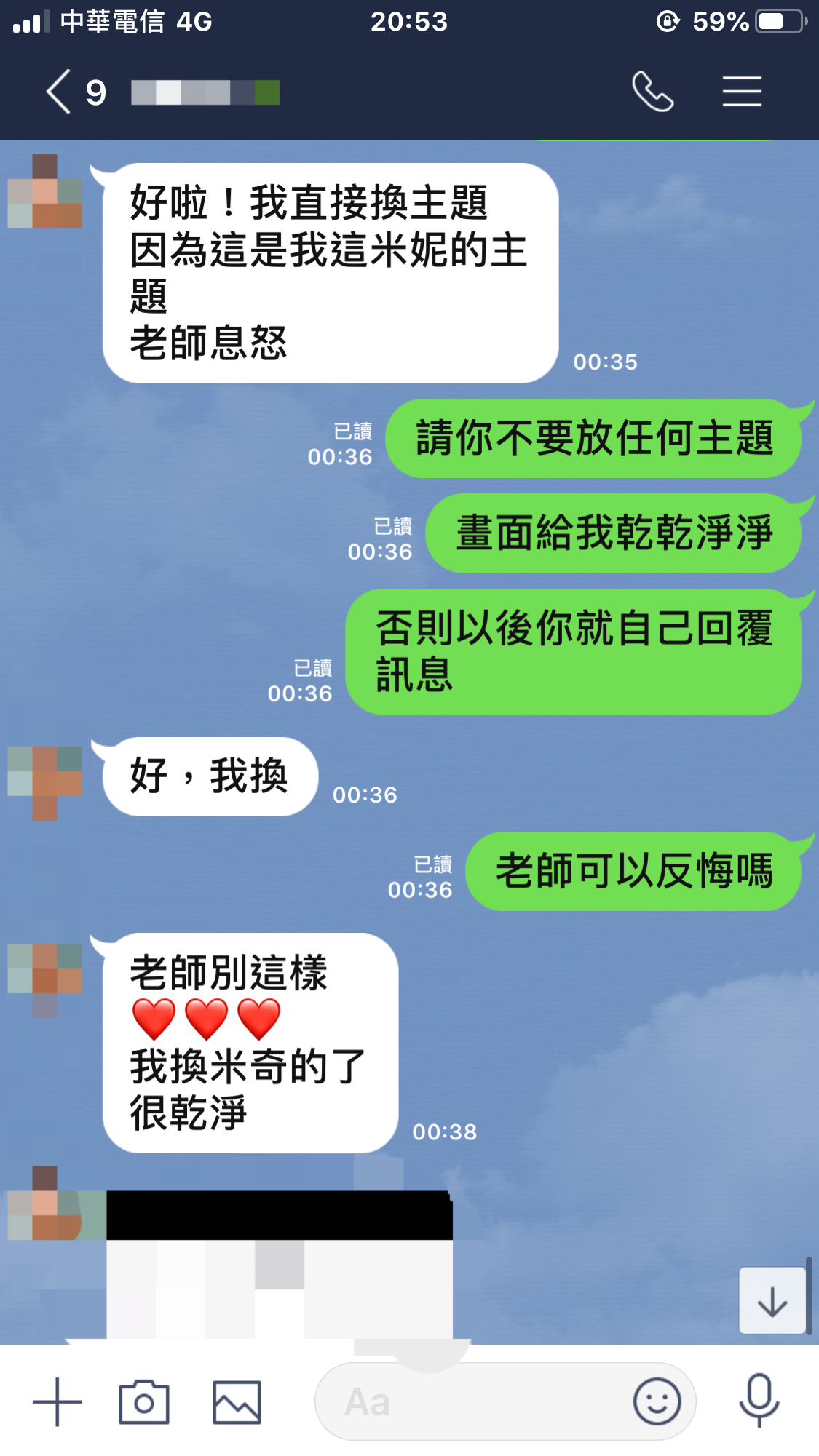
Task: Start a voice call with this contact
Action: coord(652,92)
